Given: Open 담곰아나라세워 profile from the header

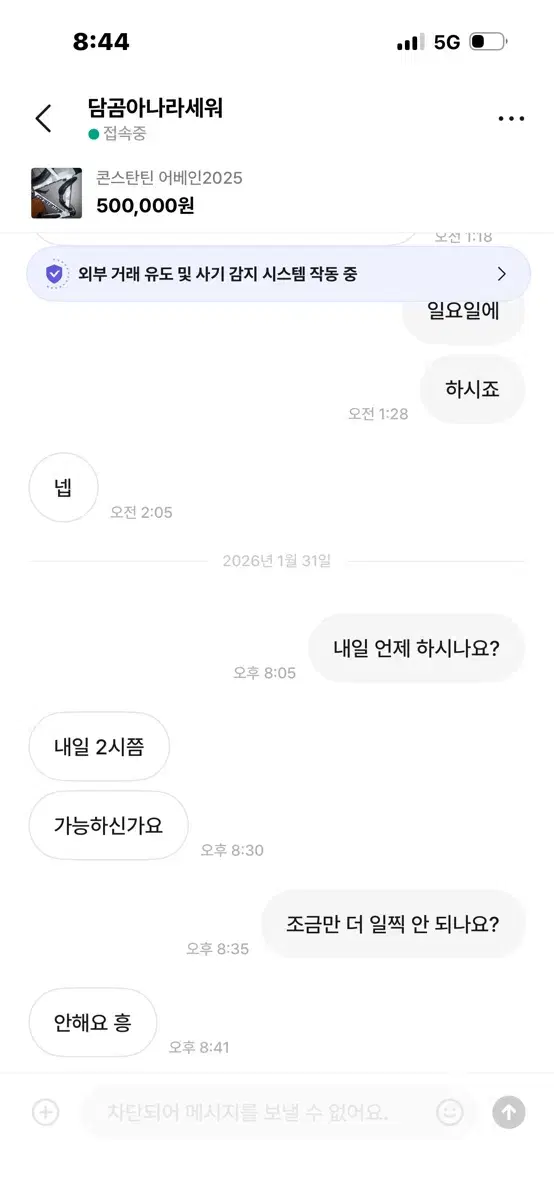Looking at the screenshot, I should point(155,108).
